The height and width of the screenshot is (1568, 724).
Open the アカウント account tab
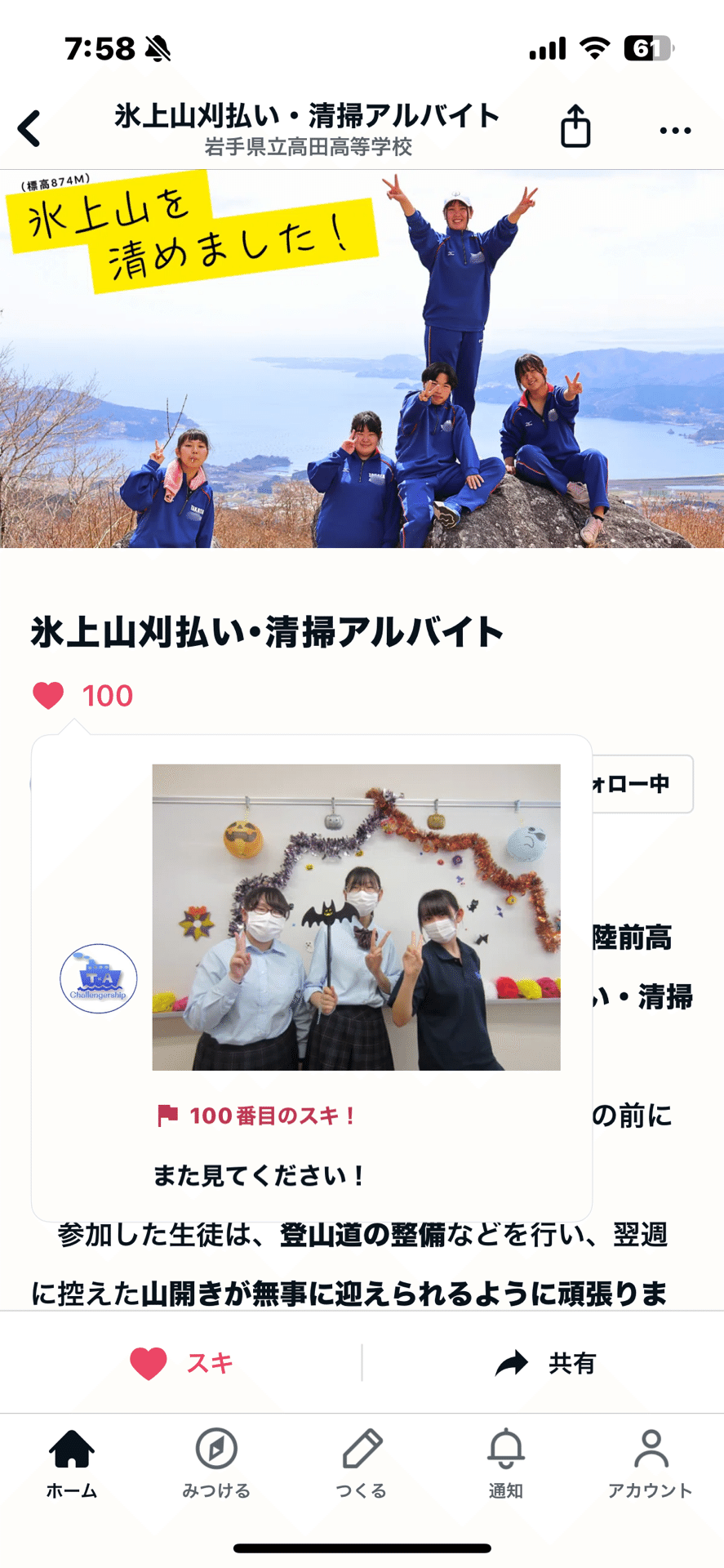tap(651, 1464)
